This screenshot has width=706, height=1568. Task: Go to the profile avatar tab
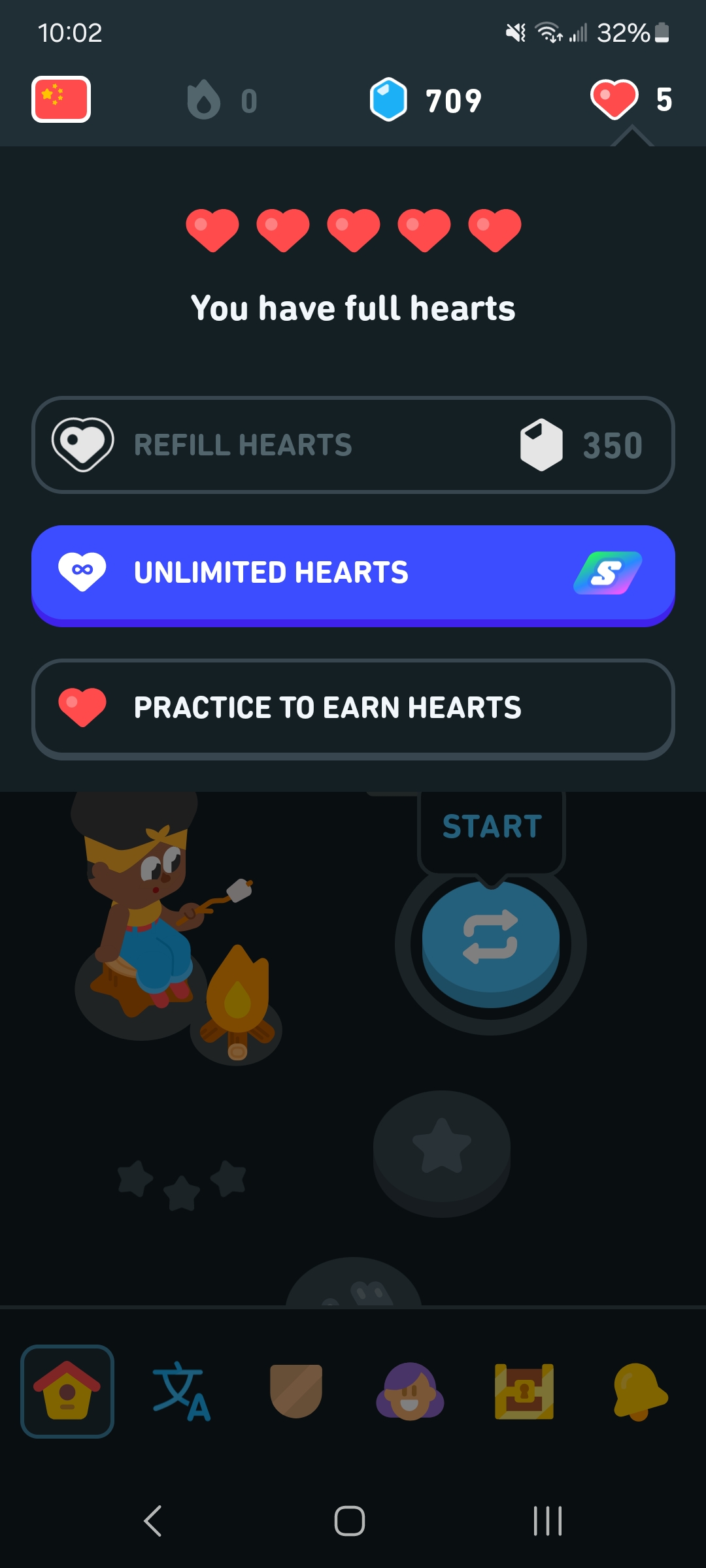[x=410, y=1392]
